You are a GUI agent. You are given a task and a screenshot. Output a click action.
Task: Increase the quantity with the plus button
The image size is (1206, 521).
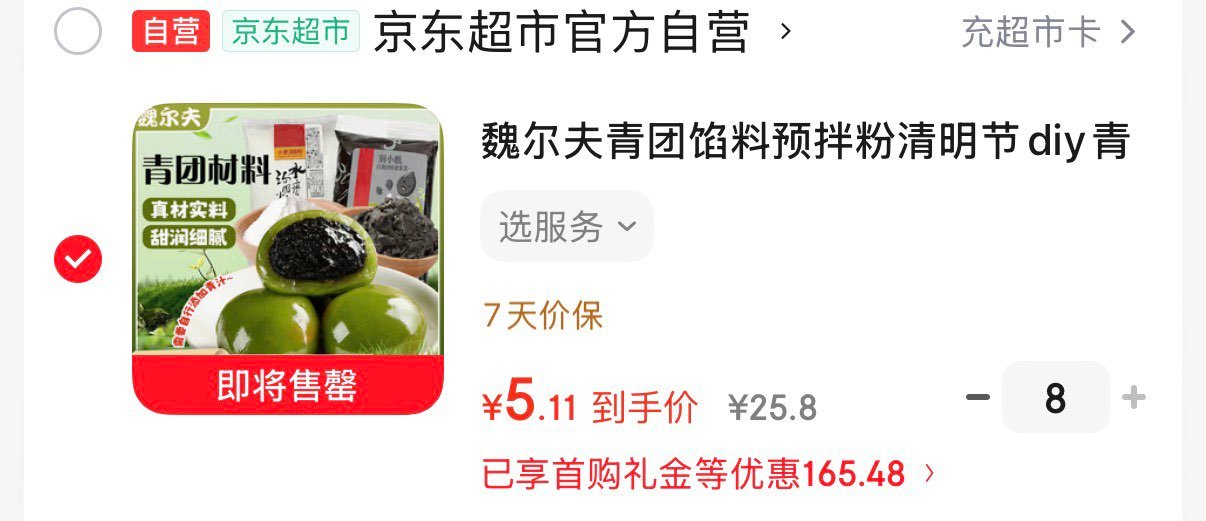click(1133, 398)
